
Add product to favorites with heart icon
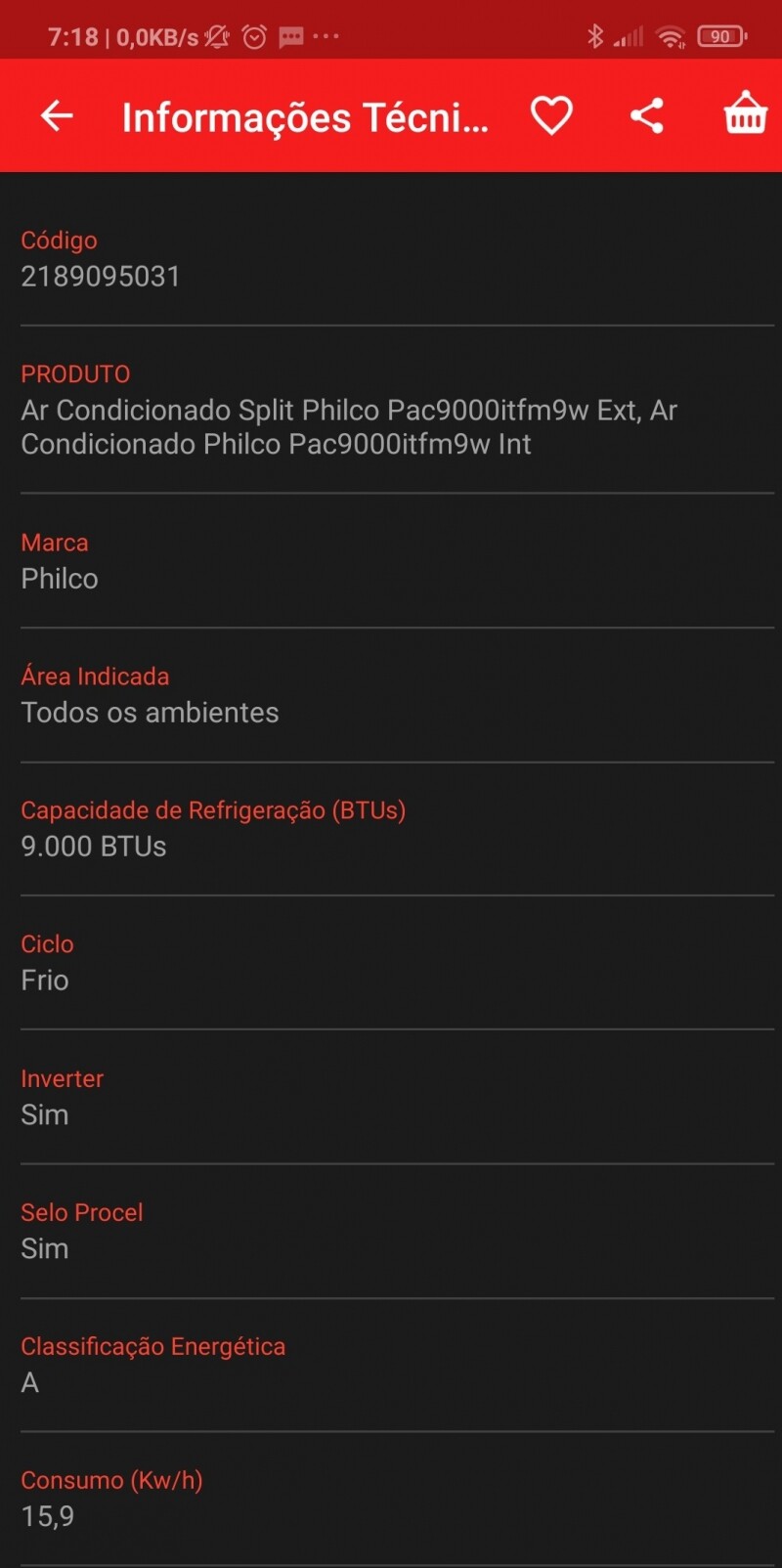tap(551, 115)
